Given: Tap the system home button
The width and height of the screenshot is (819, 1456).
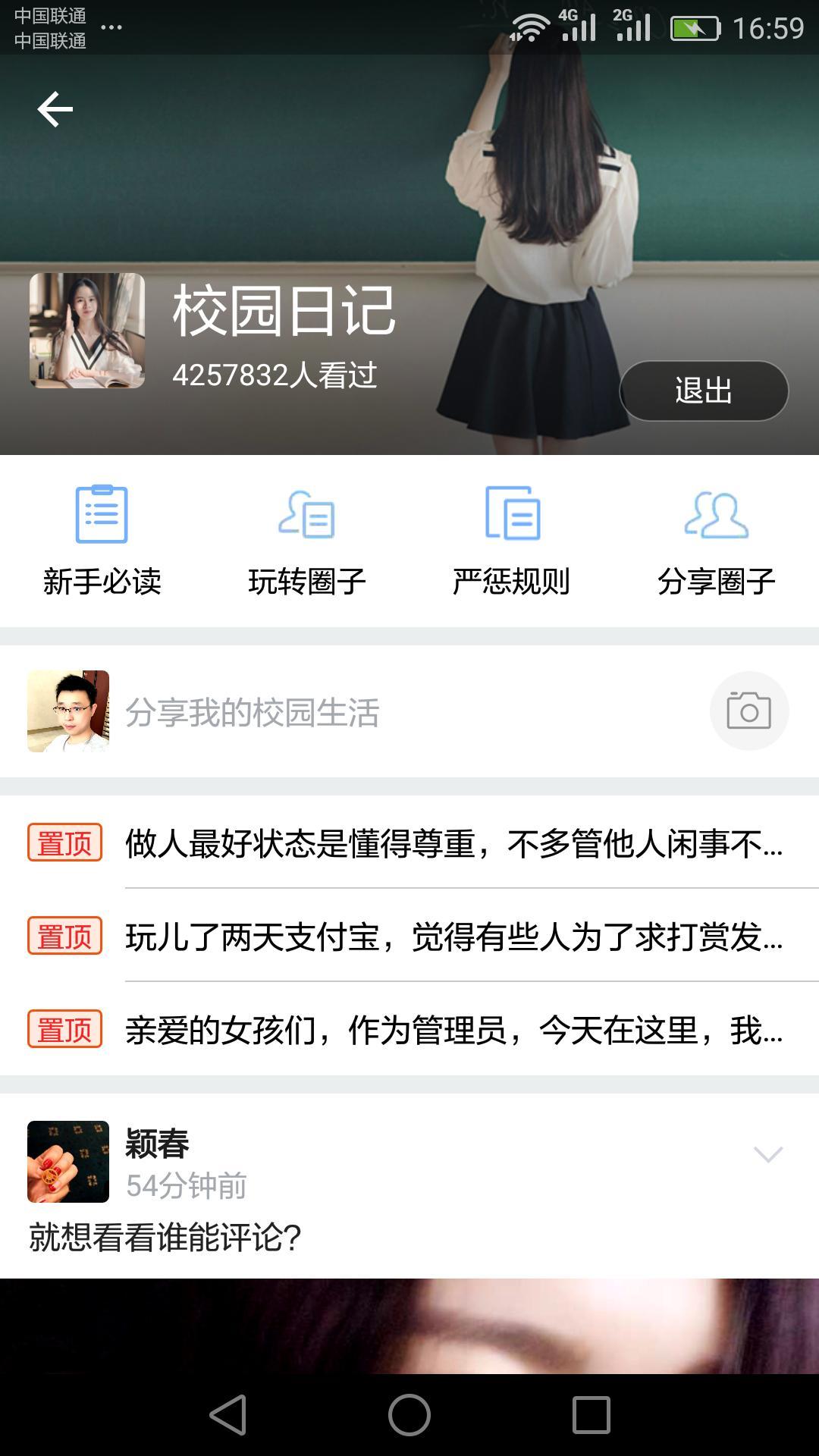Looking at the screenshot, I should 409,1415.
